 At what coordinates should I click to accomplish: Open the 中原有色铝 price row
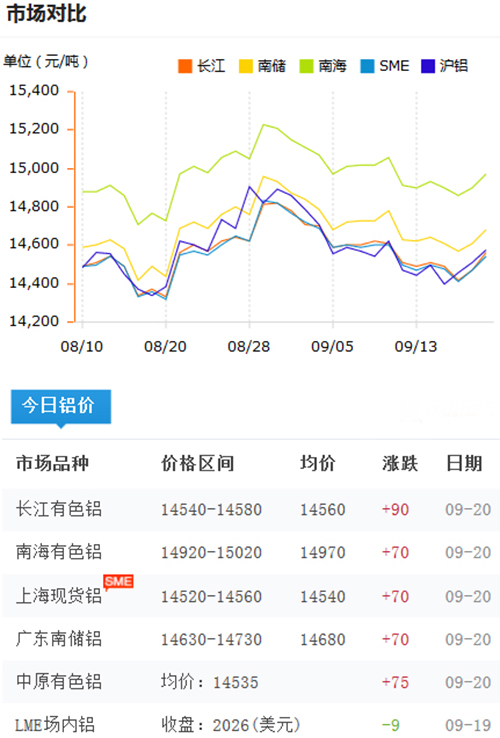(x=251, y=682)
